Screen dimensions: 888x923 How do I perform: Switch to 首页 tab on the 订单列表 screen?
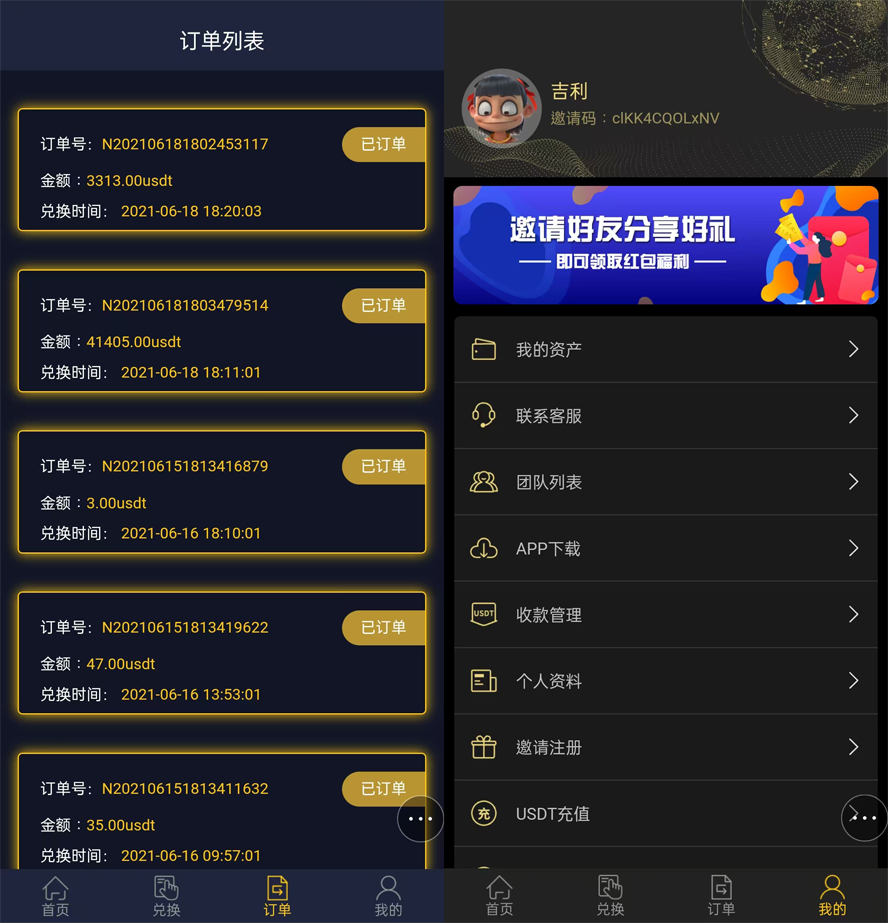(55, 896)
